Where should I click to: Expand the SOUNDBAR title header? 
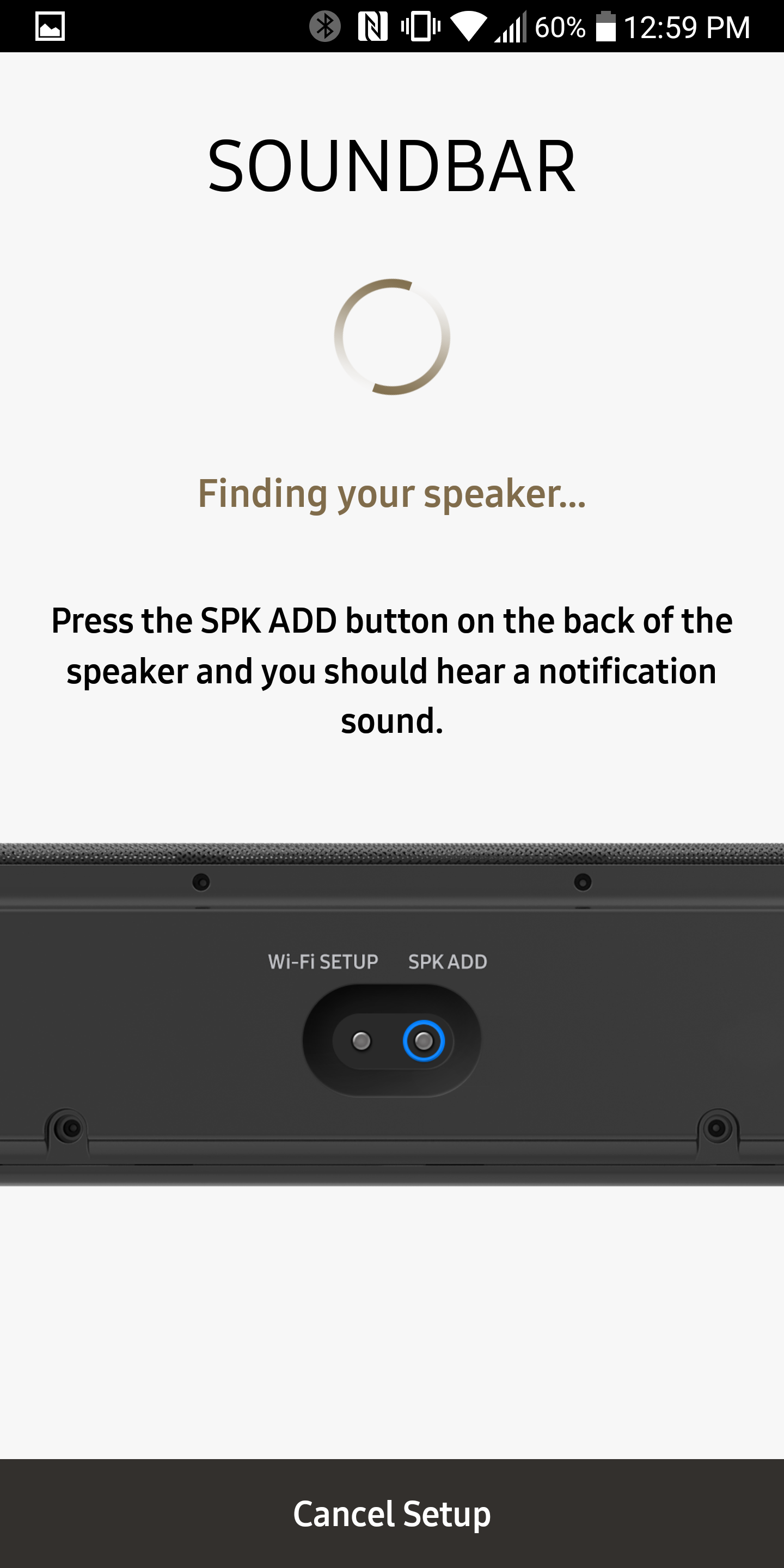pos(392,163)
